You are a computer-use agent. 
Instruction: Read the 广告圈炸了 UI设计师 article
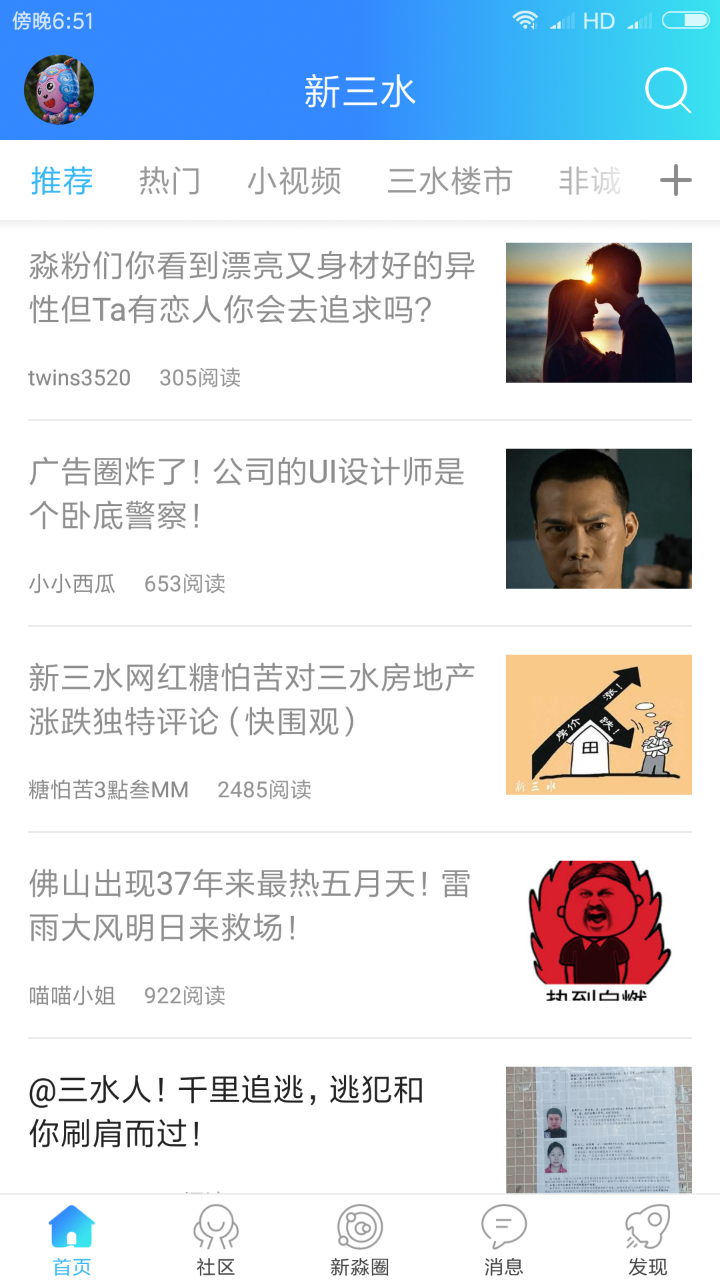[247, 495]
